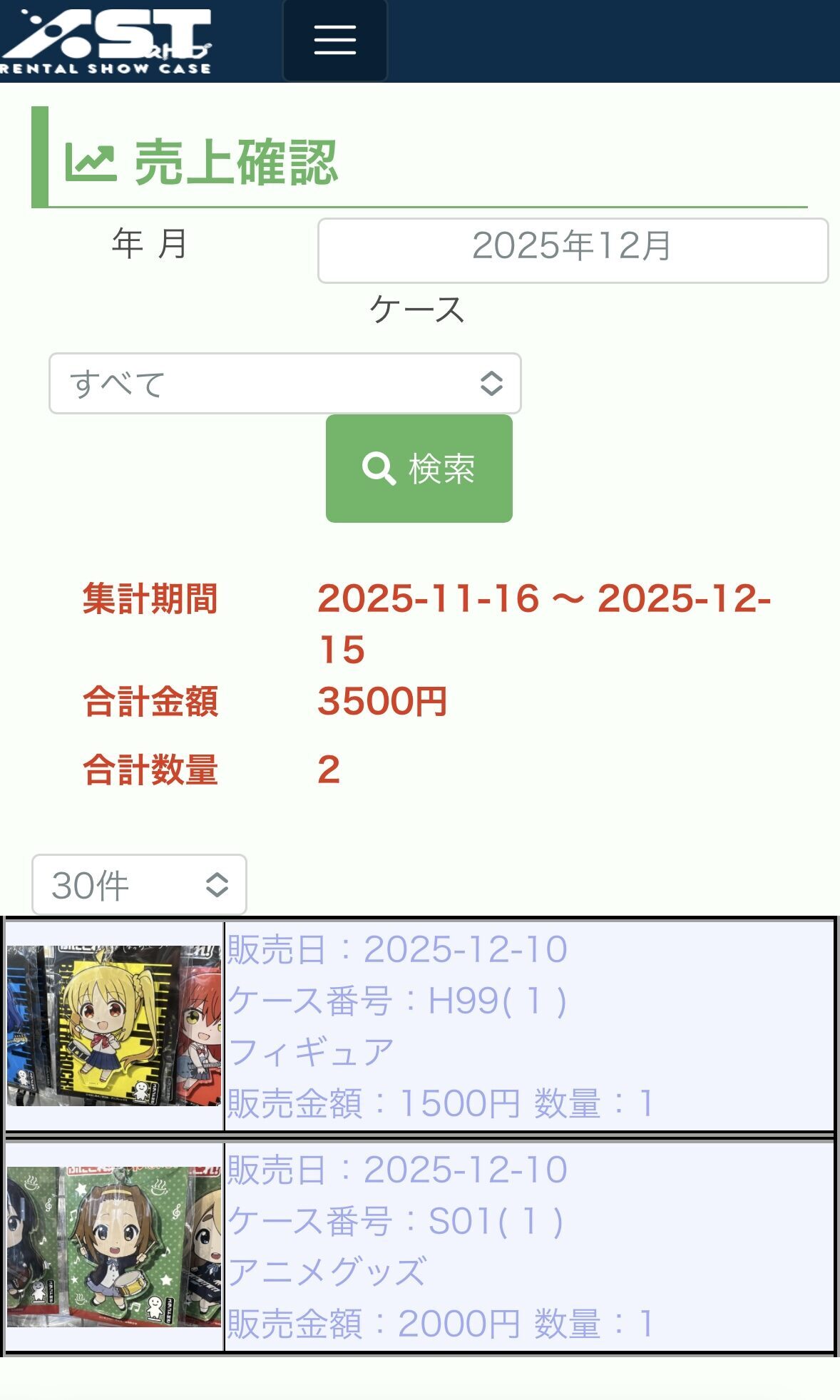Tap the green 検索 search button

tap(419, 469)
